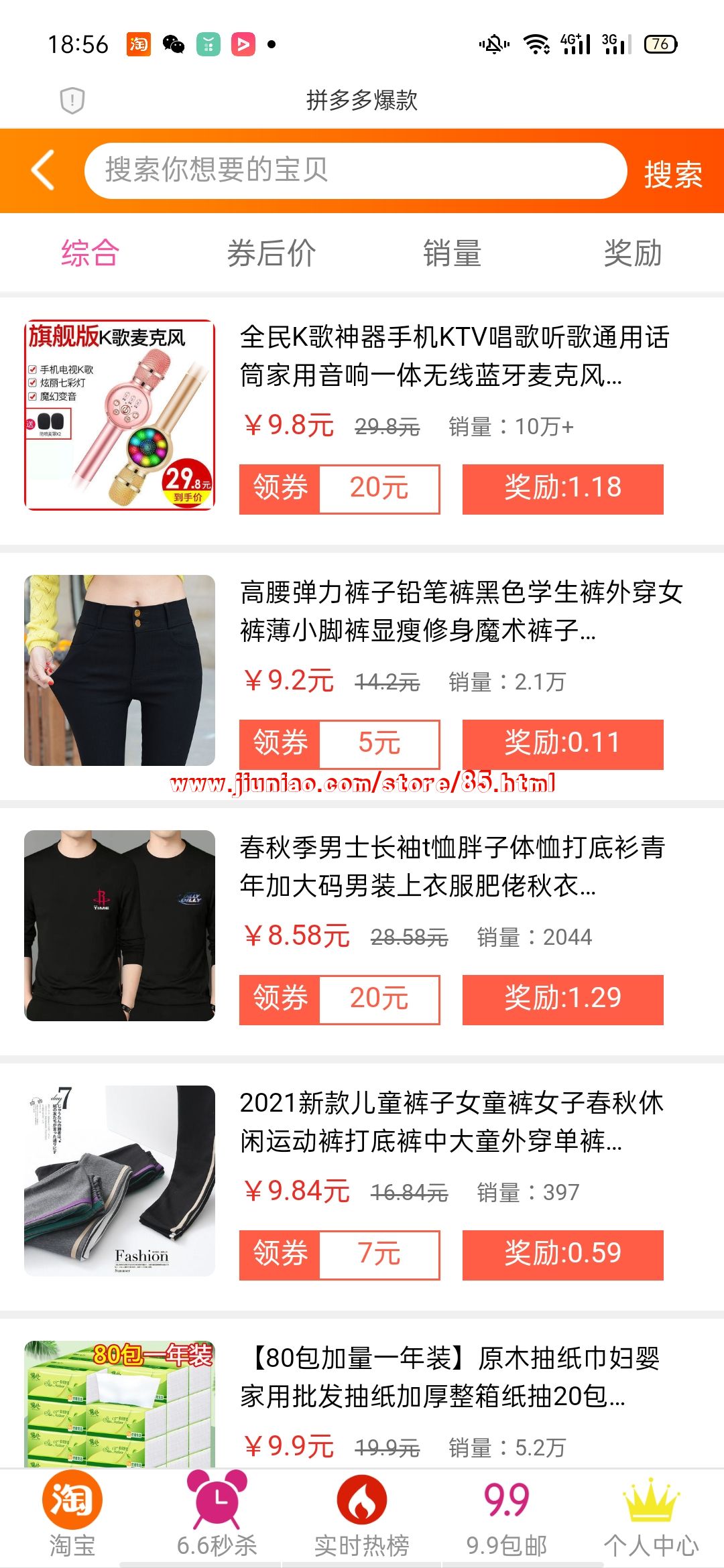Open the 全民K歌神器 microphone product
Screen dimensions: 724x1568
click(x=455, y=356)
